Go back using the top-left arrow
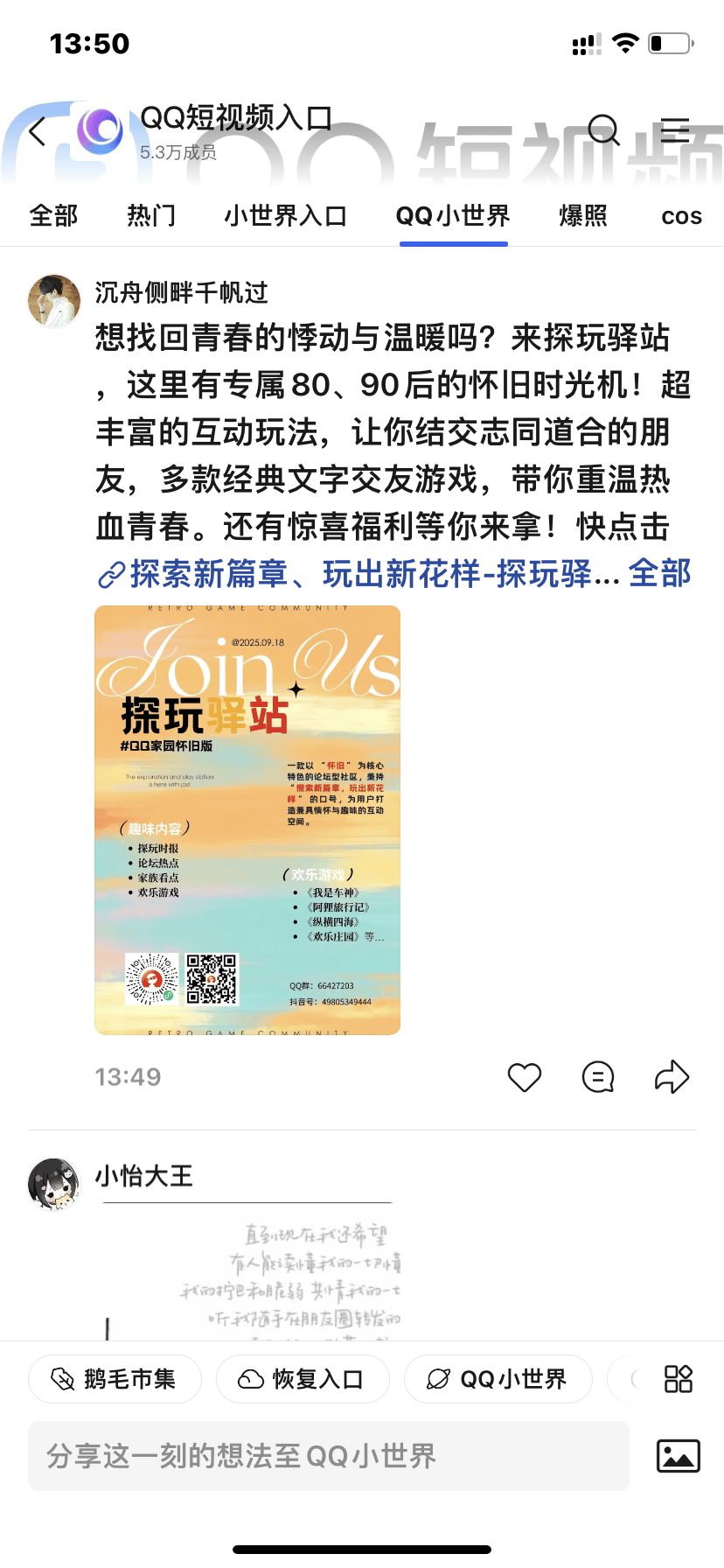This screenshot has width=724, height=1568. (38, 132)
